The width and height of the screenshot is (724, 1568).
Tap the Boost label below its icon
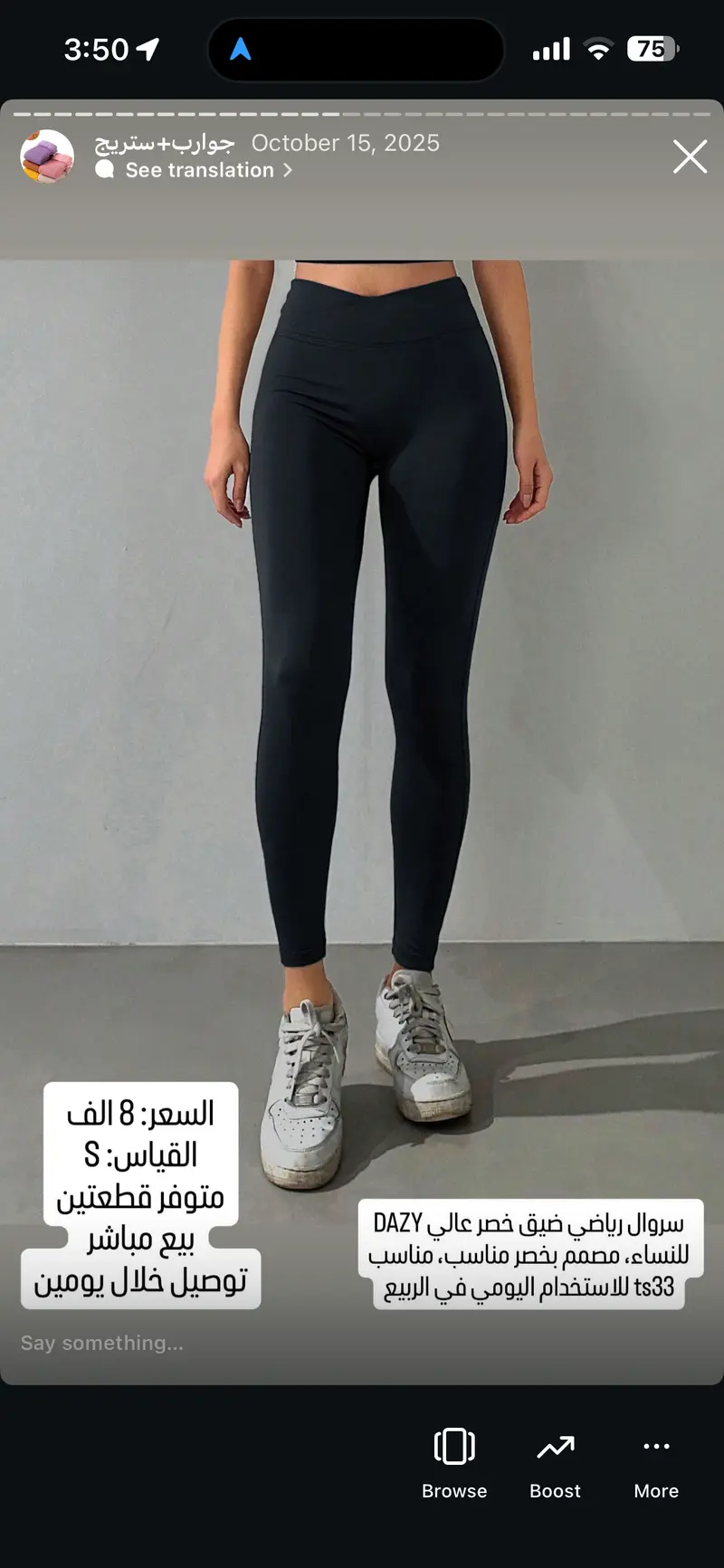(554, 1491)
